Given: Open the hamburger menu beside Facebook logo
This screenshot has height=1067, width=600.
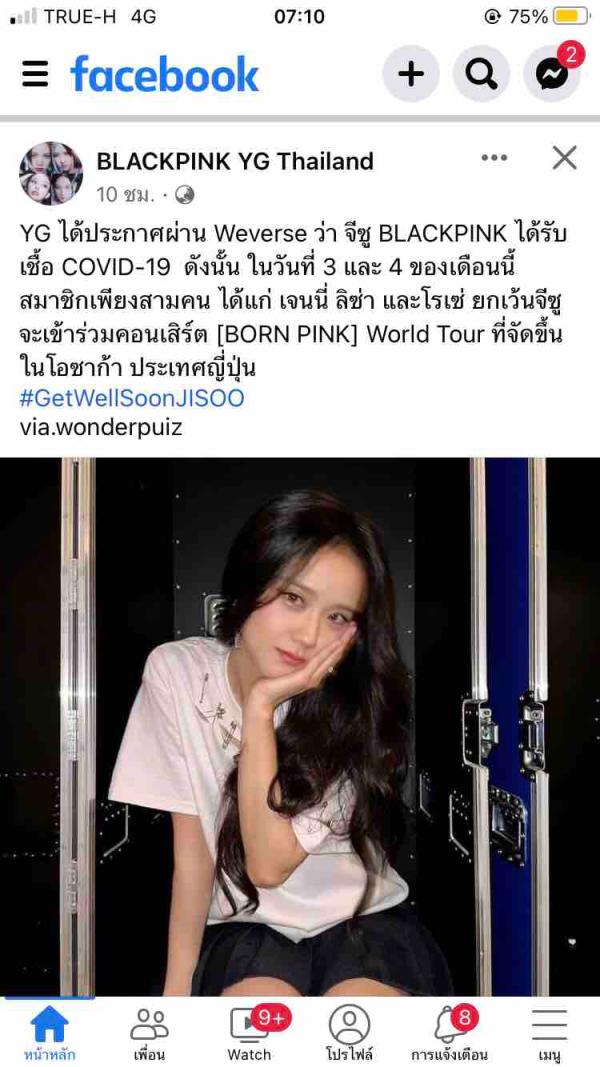Looking at the screenshot, I should [x=35, y=74].
